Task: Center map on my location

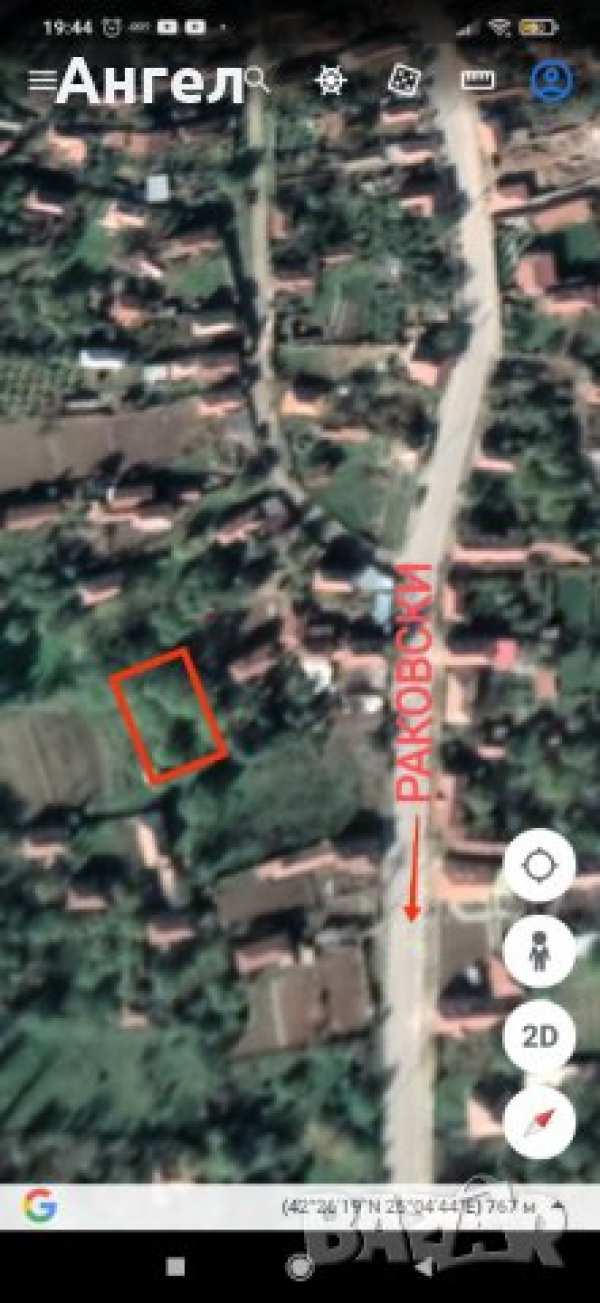Action: [x=539, y=865]
